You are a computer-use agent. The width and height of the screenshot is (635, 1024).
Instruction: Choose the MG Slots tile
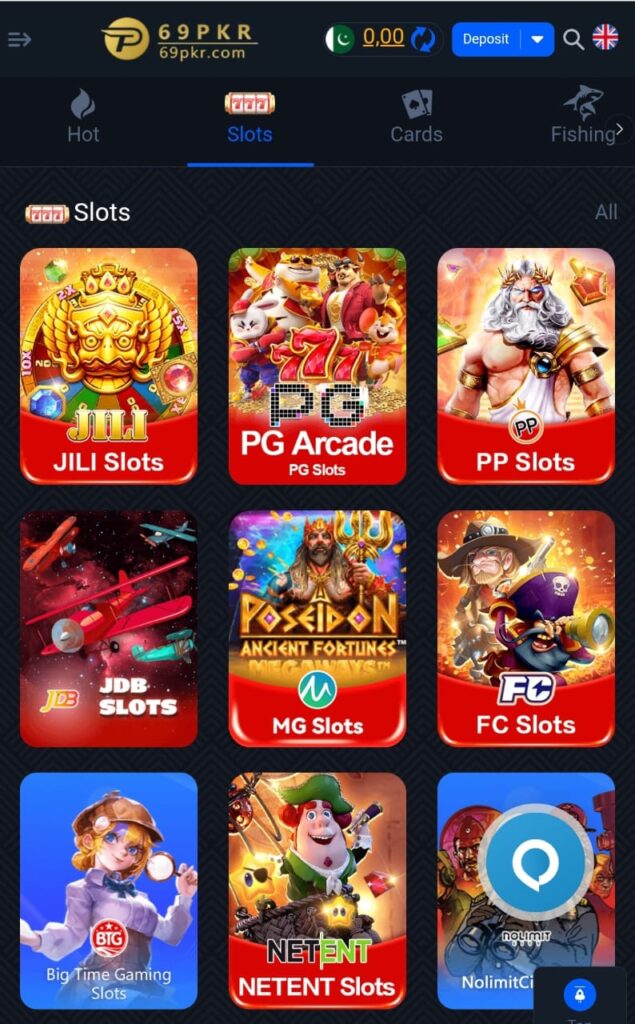[x=317, y=629]
